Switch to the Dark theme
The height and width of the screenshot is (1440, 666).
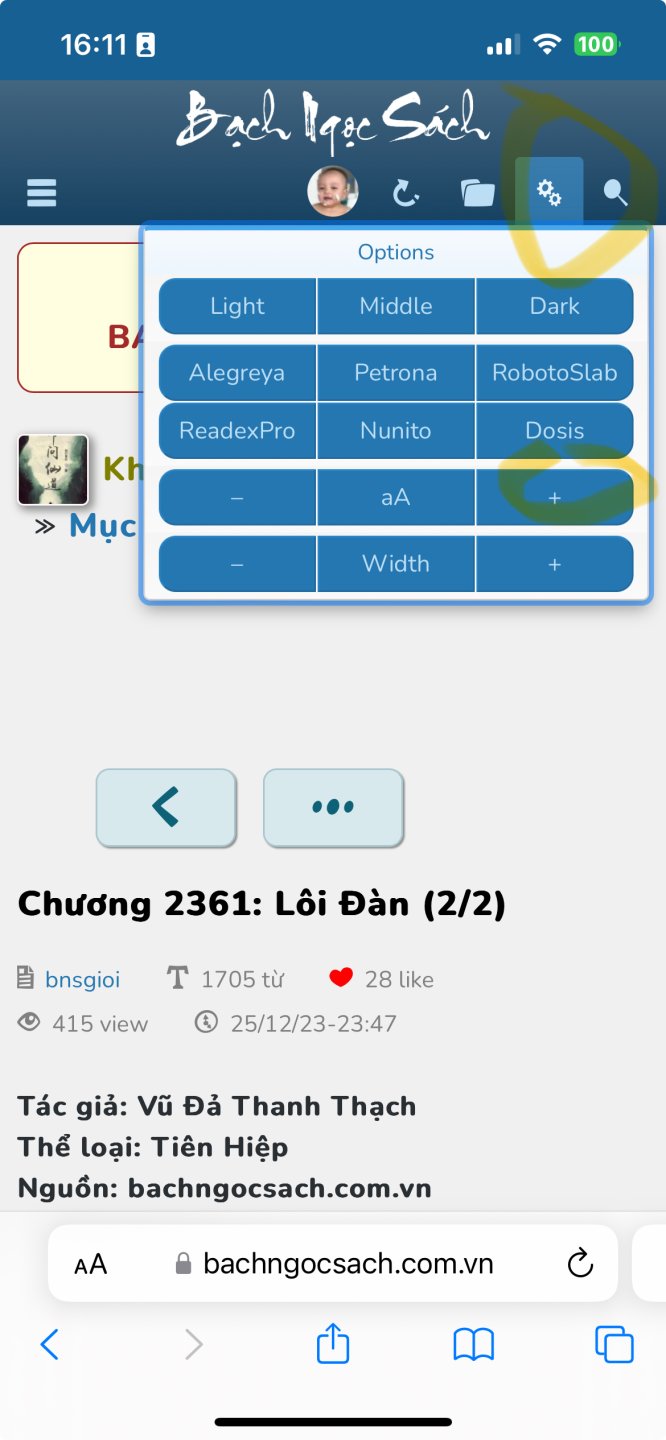(x=554, y=306)
